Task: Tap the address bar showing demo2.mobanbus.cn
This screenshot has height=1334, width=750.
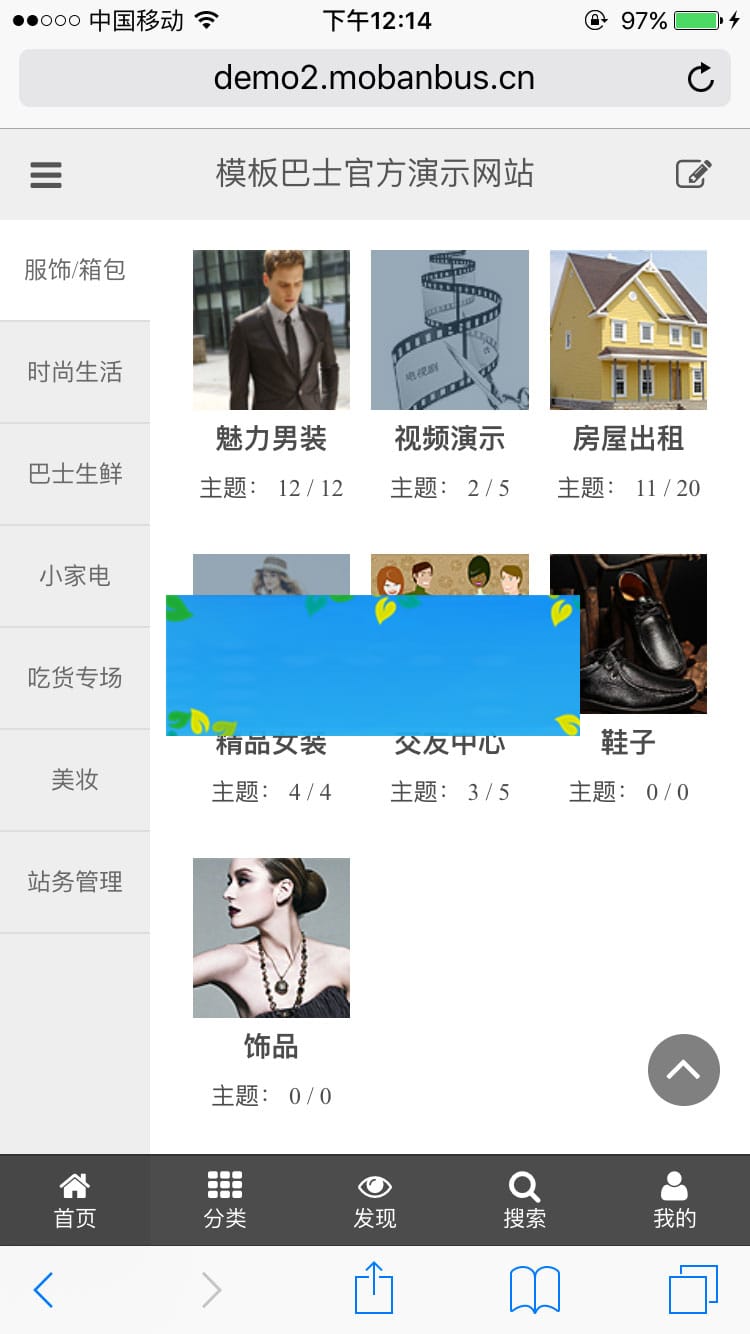Action: pyautogui.click(x=375, y=77)
